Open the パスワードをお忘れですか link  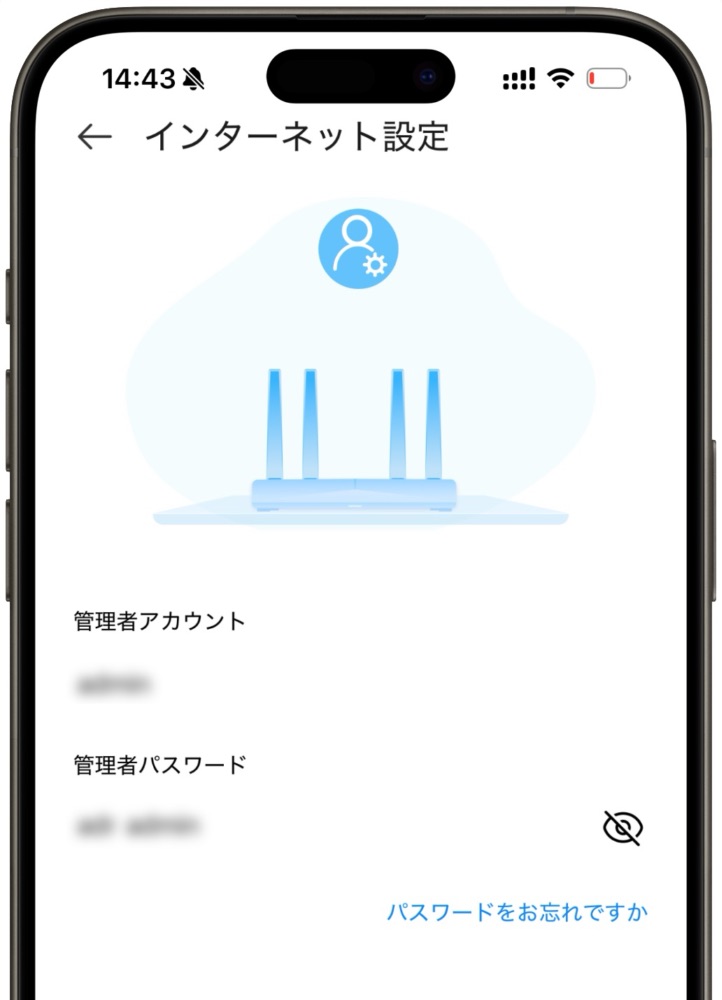pyautogui.click(x=517, y=912)
